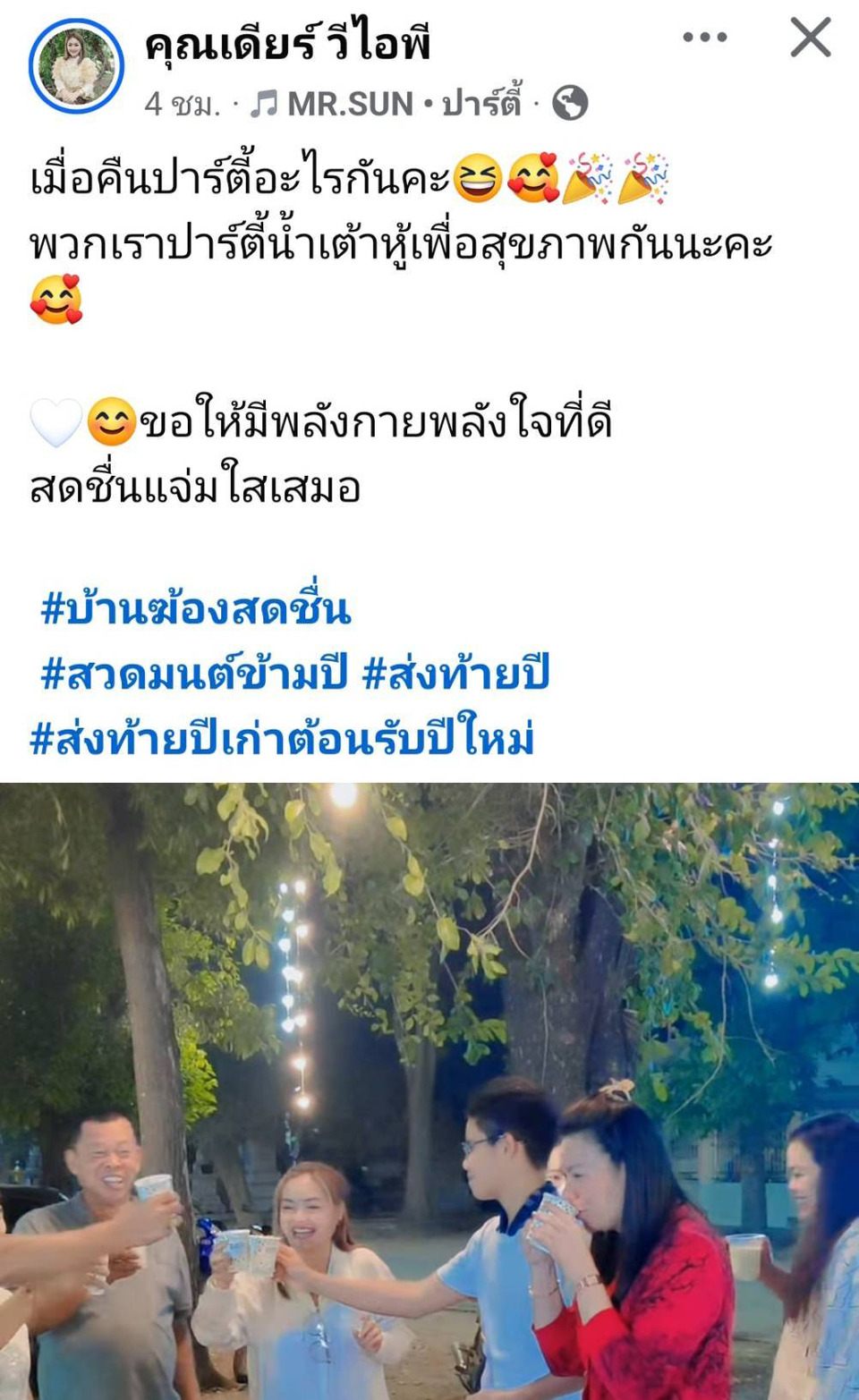Open คุณเดียร์ วีไอพี profile picture
This screenshot has width=859, height=1400.
(76, 67)
